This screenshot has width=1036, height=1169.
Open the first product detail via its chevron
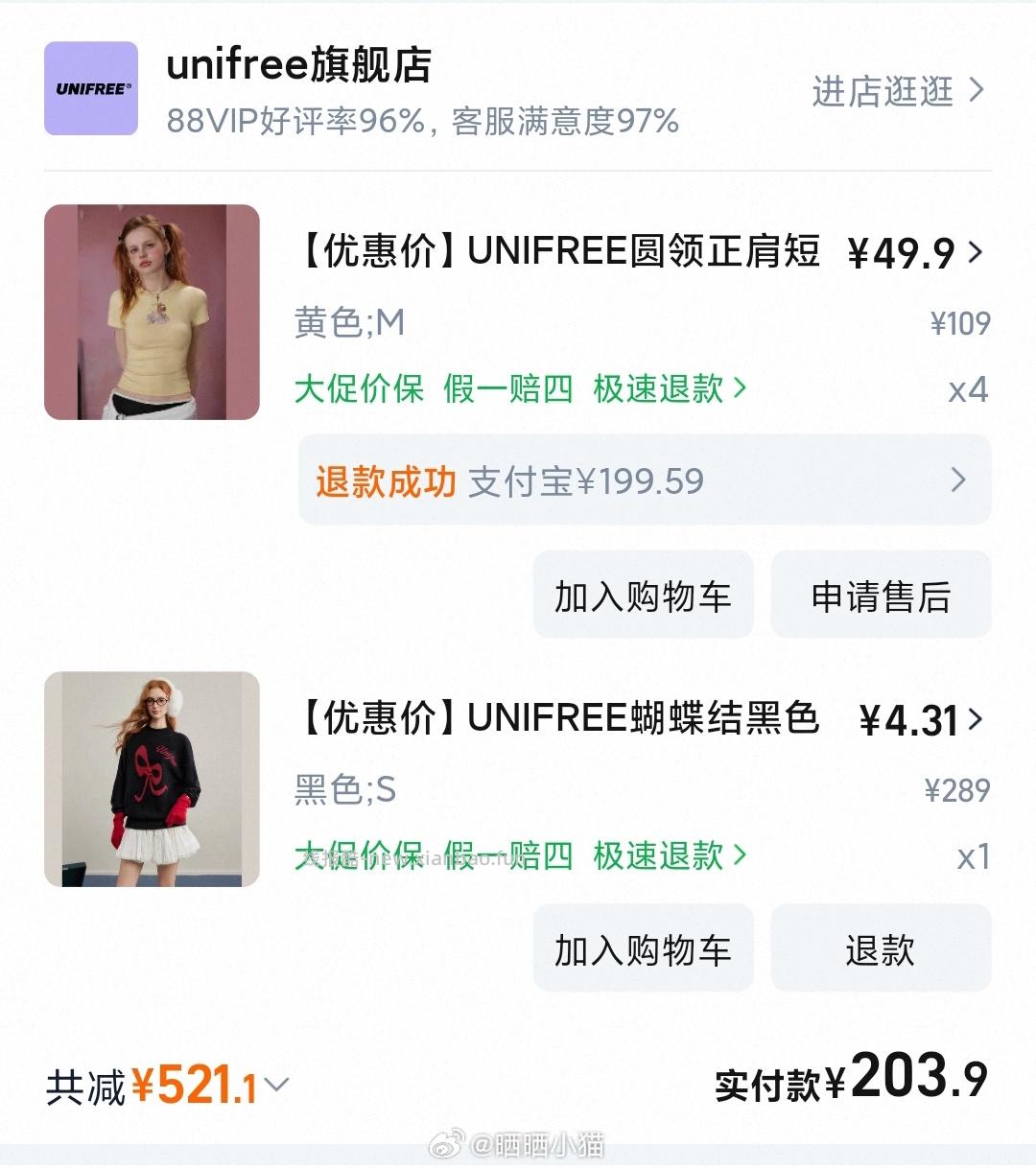point(977,252)
